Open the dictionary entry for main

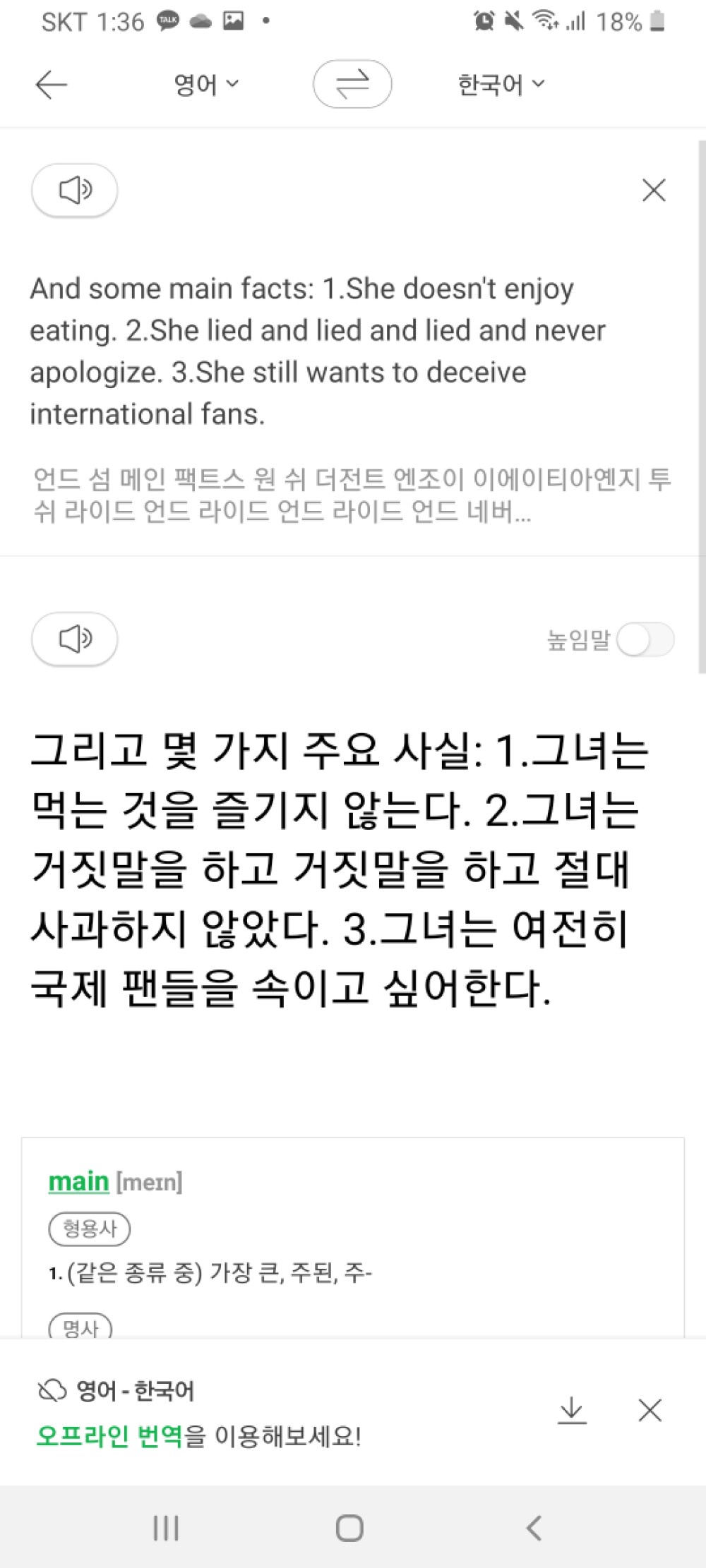coord(78,1181)
